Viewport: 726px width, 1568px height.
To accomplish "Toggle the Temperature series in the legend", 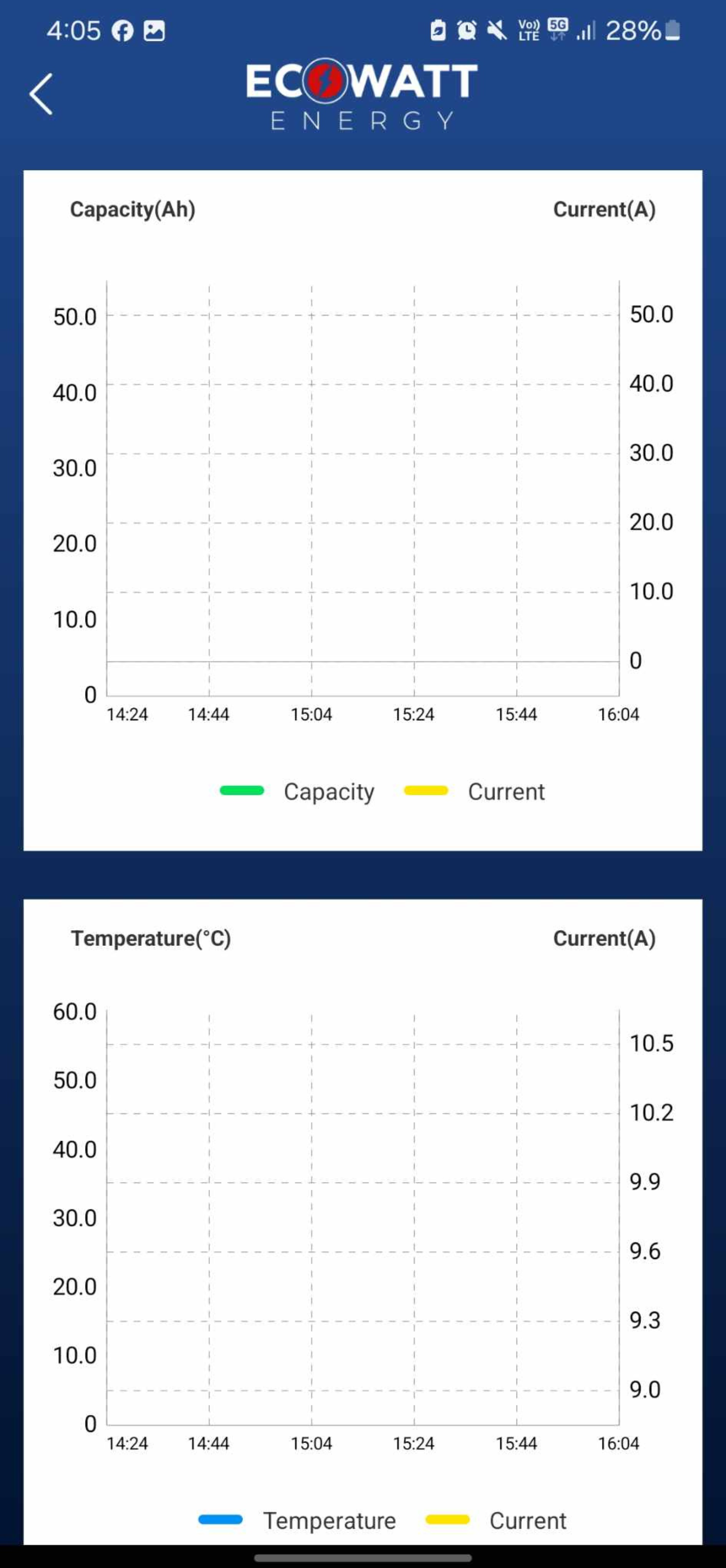I will [298, 1520].
